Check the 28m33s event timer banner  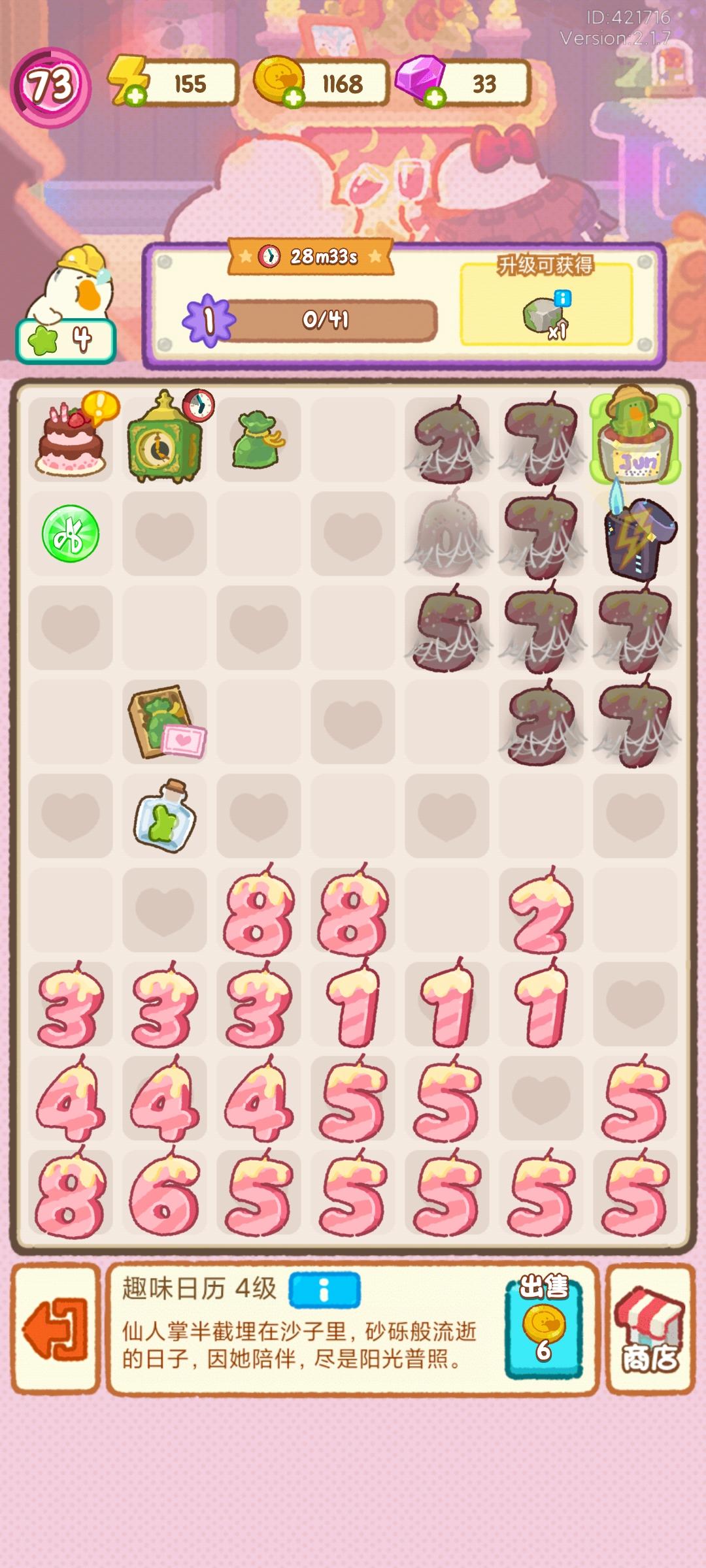pyautogui.click(x=309, y=257)
